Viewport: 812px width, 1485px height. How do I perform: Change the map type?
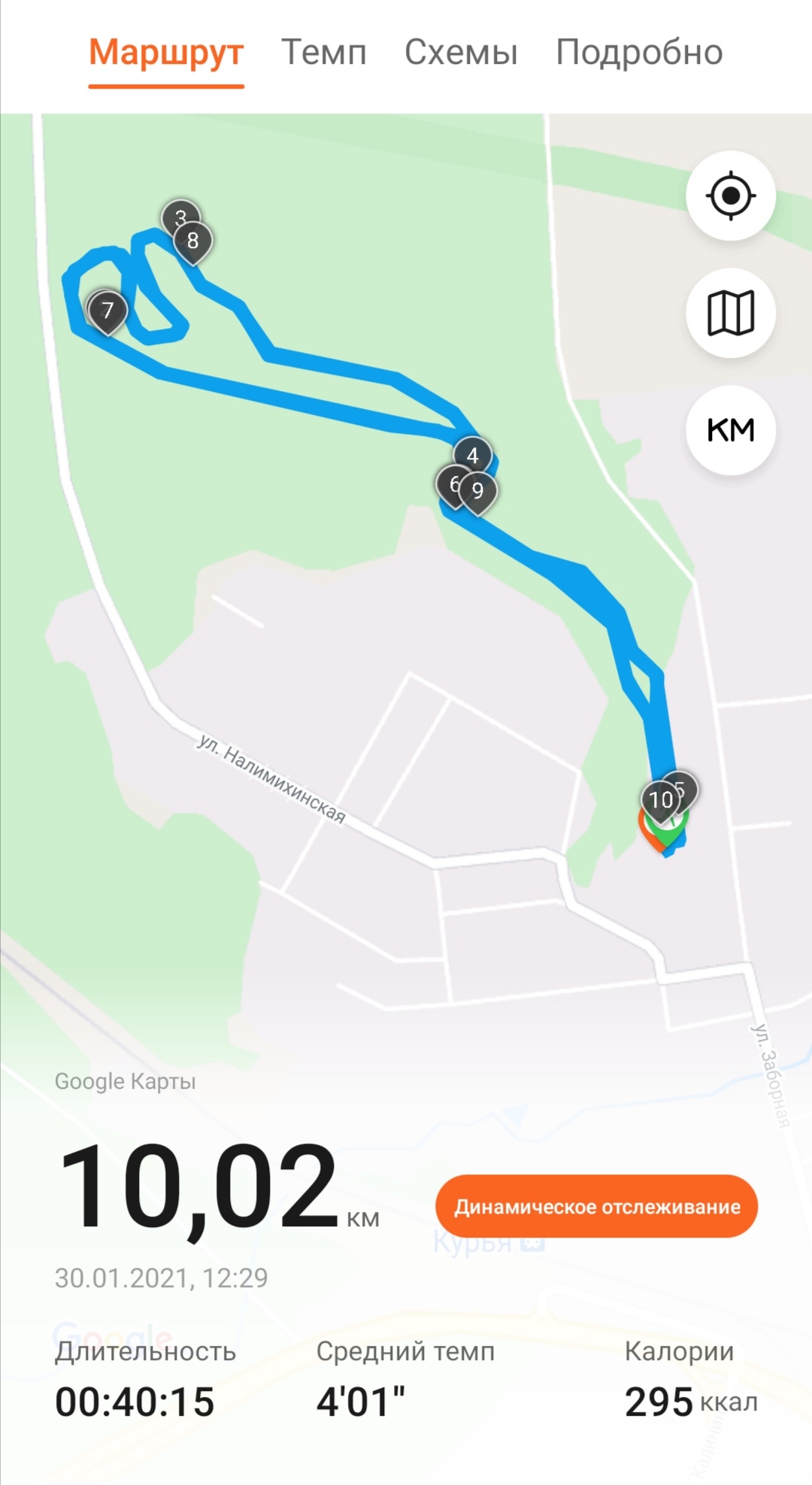730,313
